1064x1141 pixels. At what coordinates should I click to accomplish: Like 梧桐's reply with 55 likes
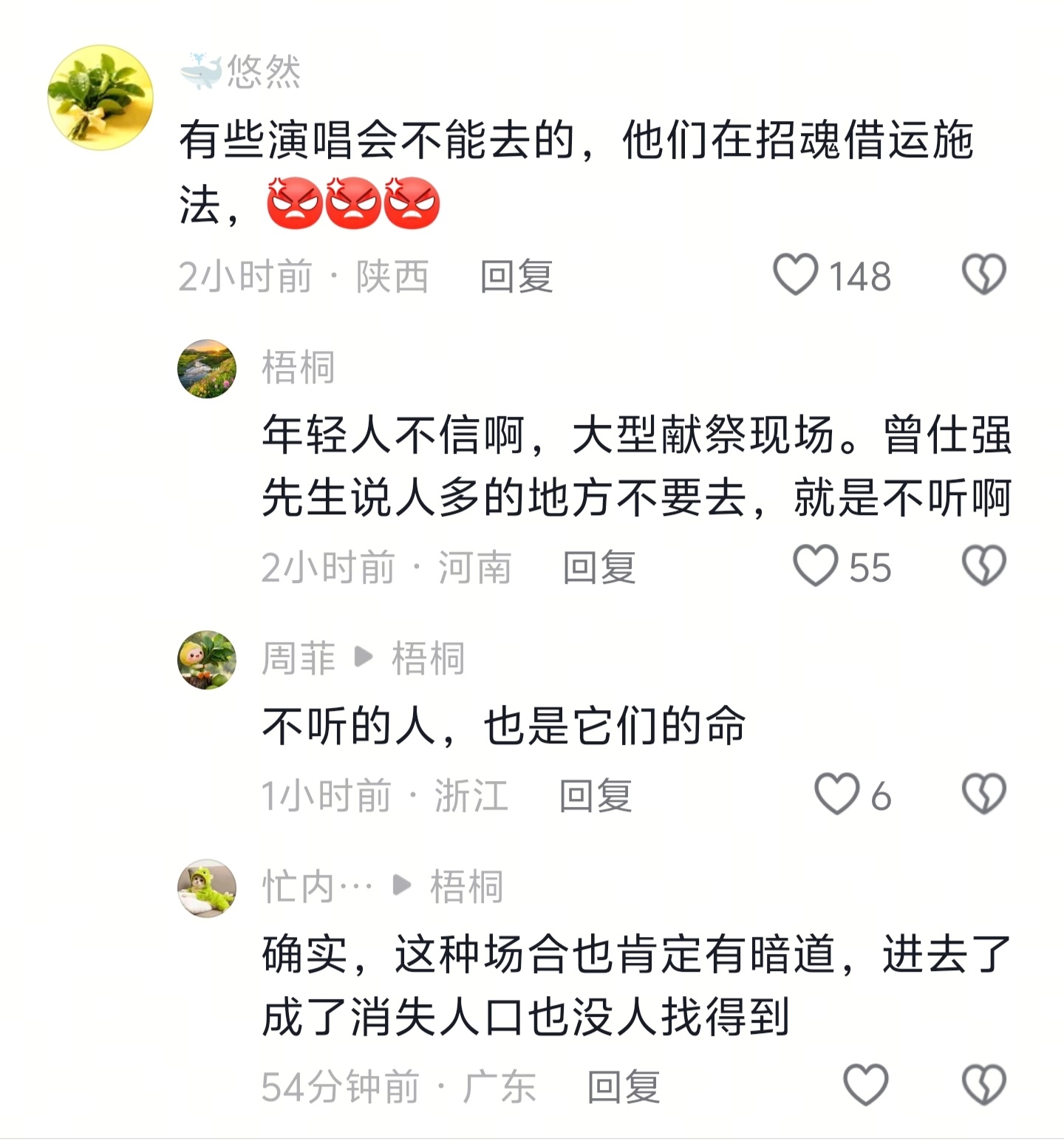tap(815, 566)
